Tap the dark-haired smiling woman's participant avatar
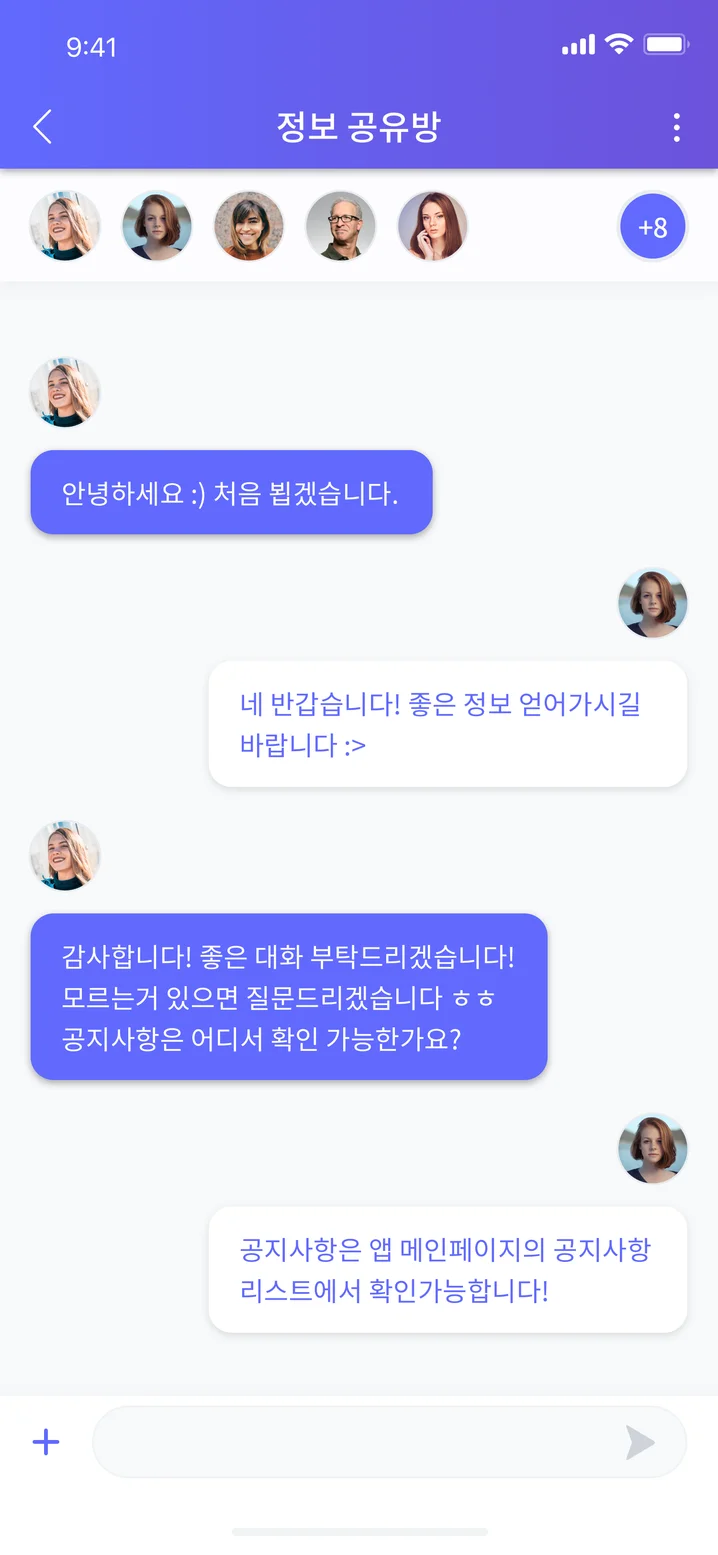This screenshot has height=1555, width=718. [x=249, y=226]
